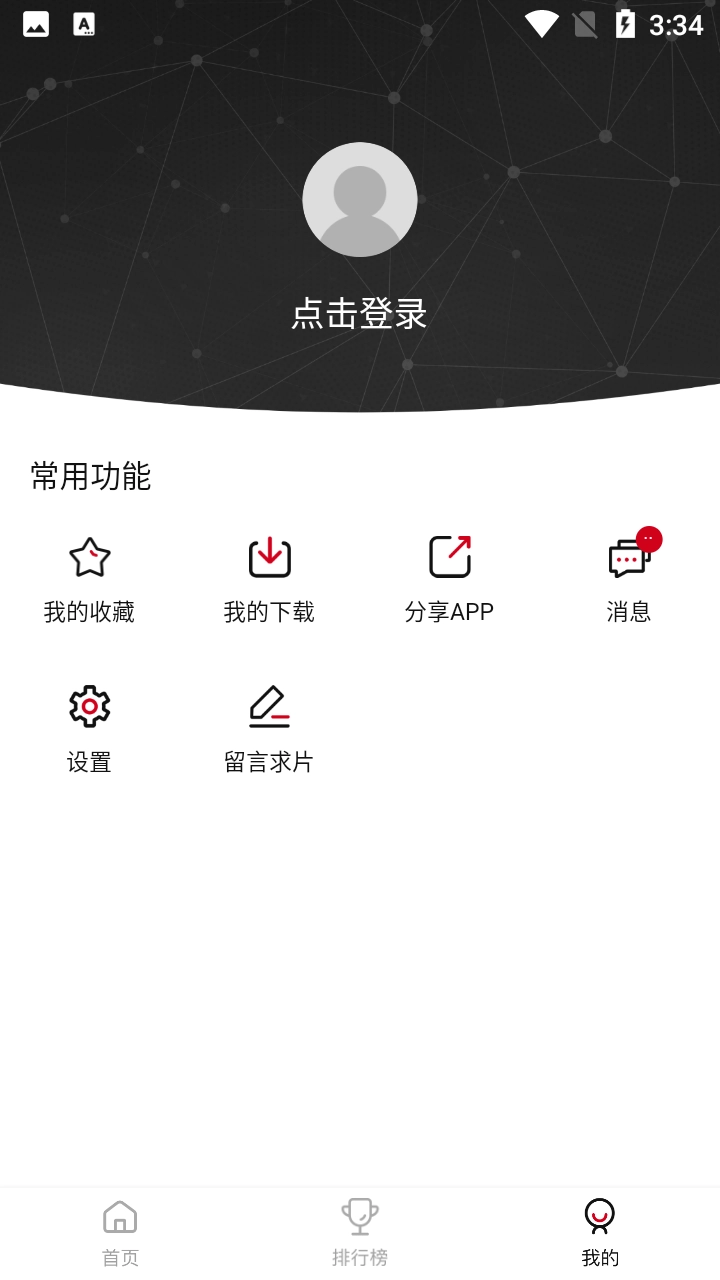This screenshot has width=720, height=1280.
Task: Open 消息 messages icon with red badge
Action: click(x=629, y=560)
